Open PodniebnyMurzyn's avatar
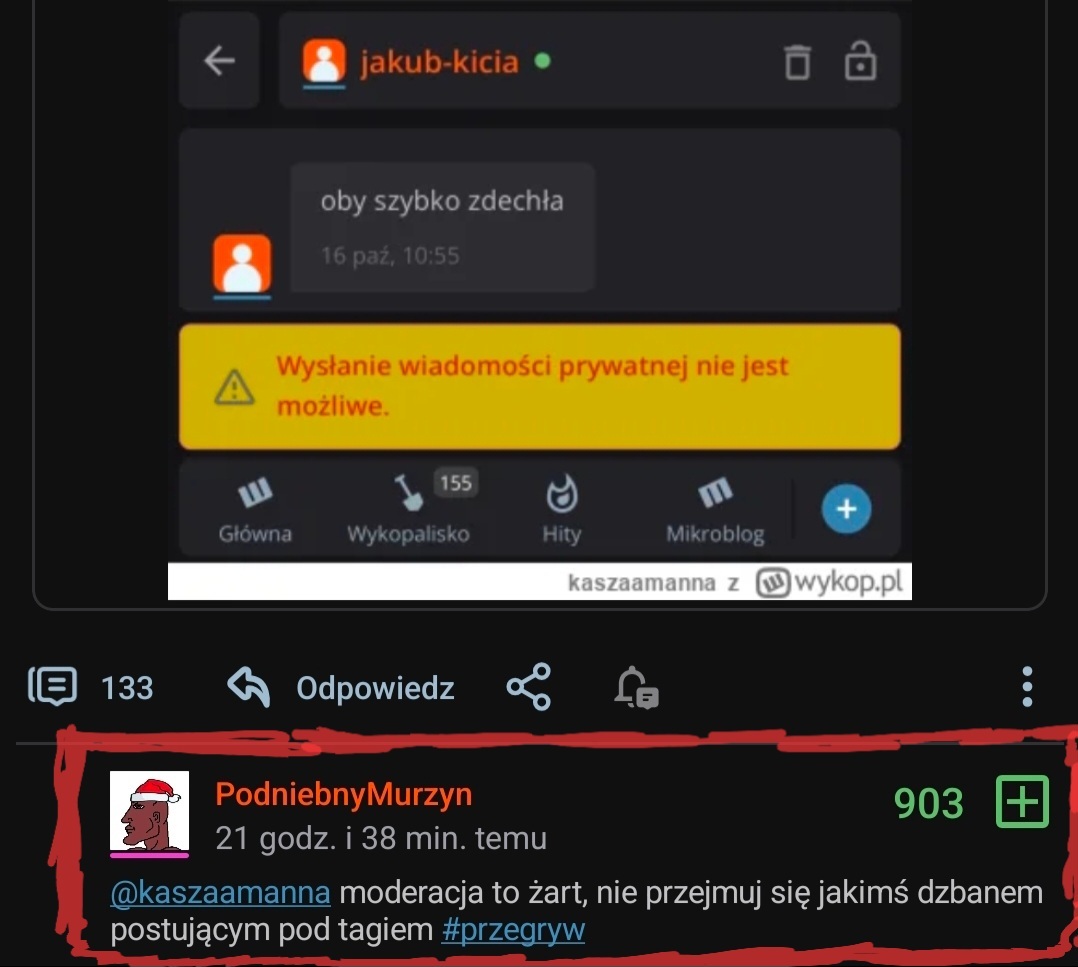 click(149, 812)
